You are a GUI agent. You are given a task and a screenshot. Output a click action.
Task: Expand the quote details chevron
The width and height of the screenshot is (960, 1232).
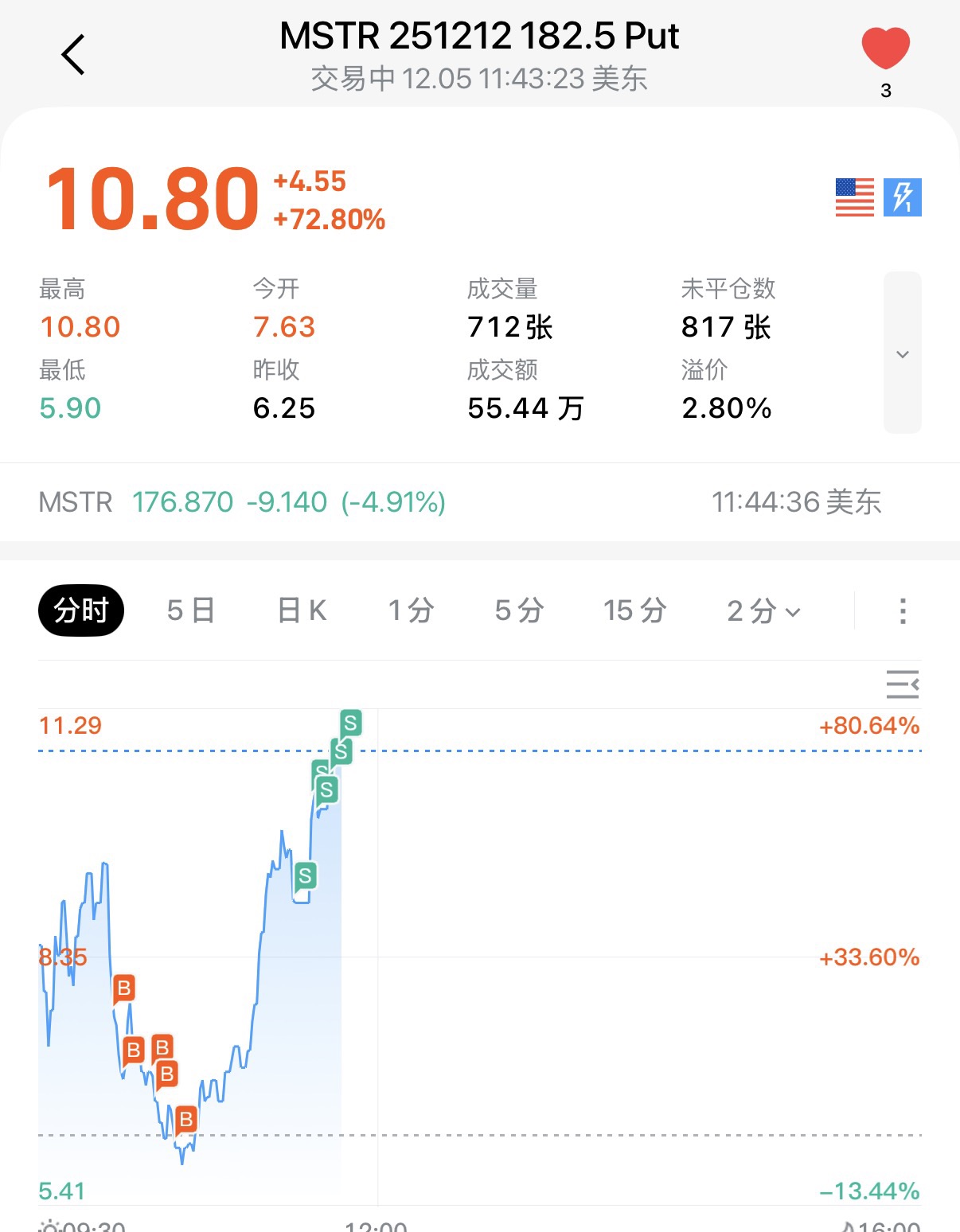pos(902,353)
